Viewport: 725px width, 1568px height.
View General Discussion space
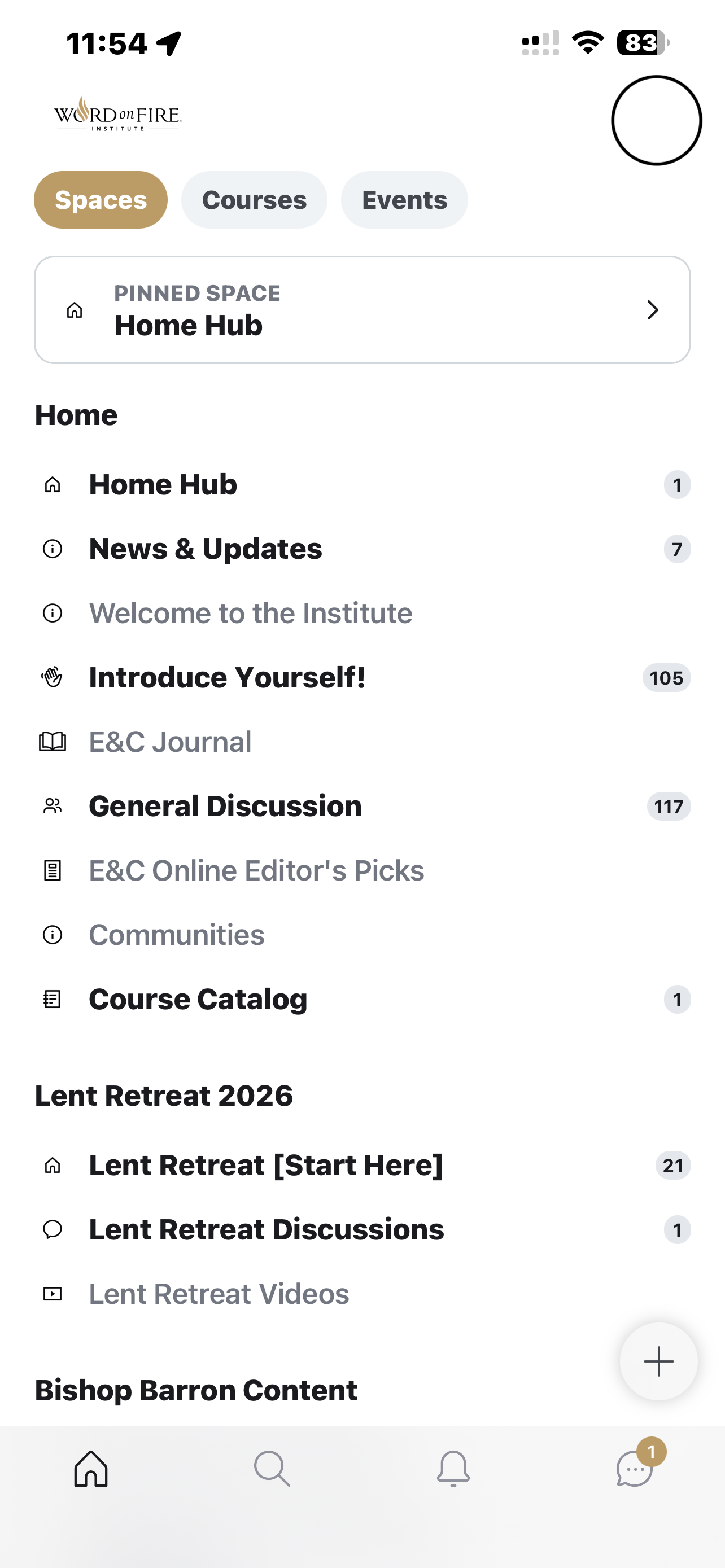click(225, 807)
